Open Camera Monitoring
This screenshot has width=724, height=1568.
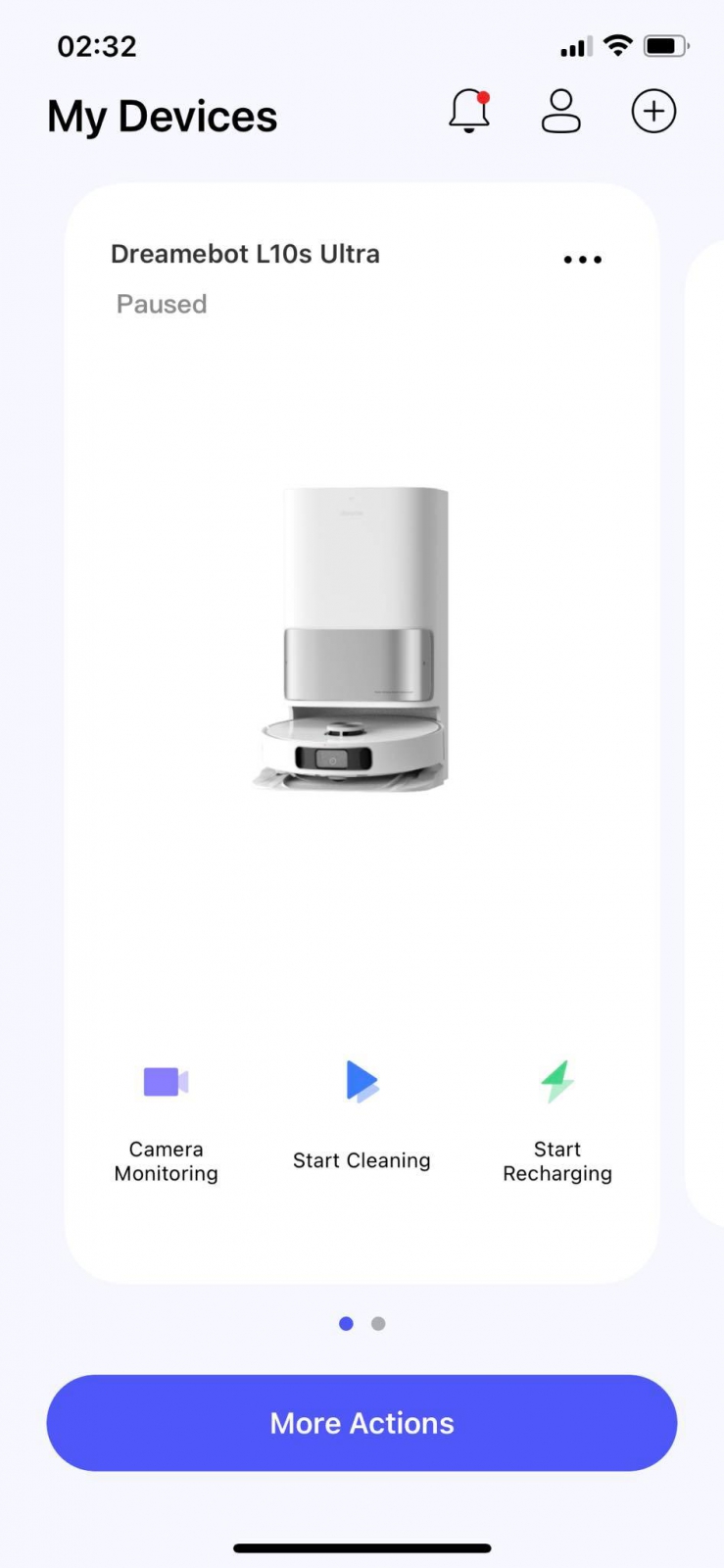[166, 1117]
